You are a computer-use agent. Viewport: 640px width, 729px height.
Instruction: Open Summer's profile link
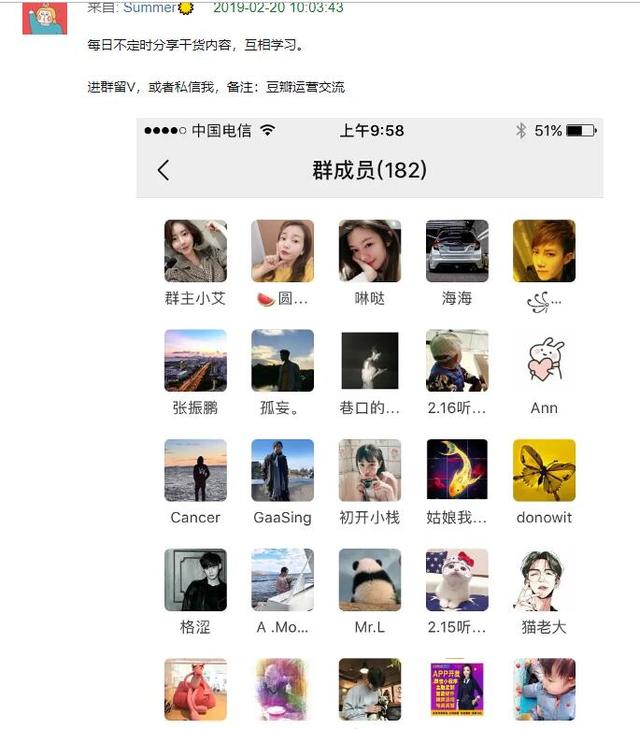(150, 8)
